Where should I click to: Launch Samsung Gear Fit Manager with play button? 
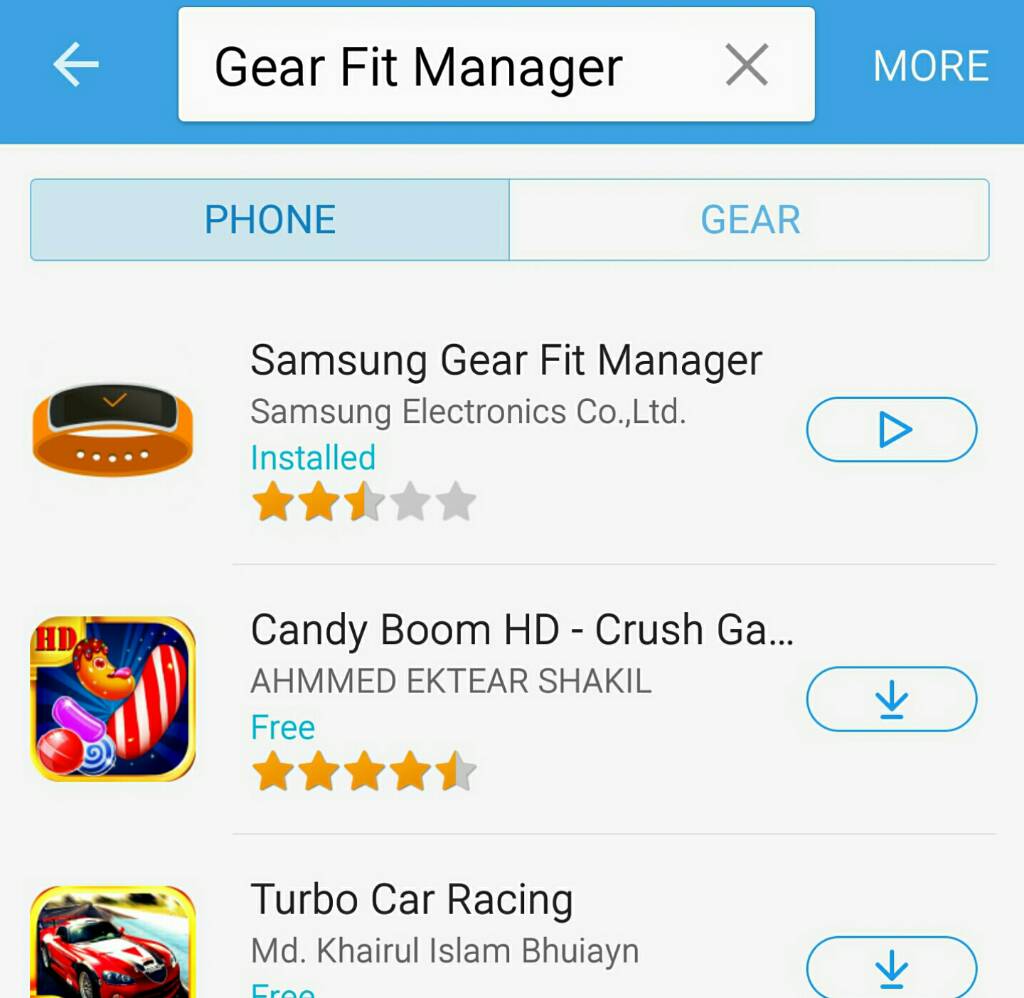pos(891,430)
